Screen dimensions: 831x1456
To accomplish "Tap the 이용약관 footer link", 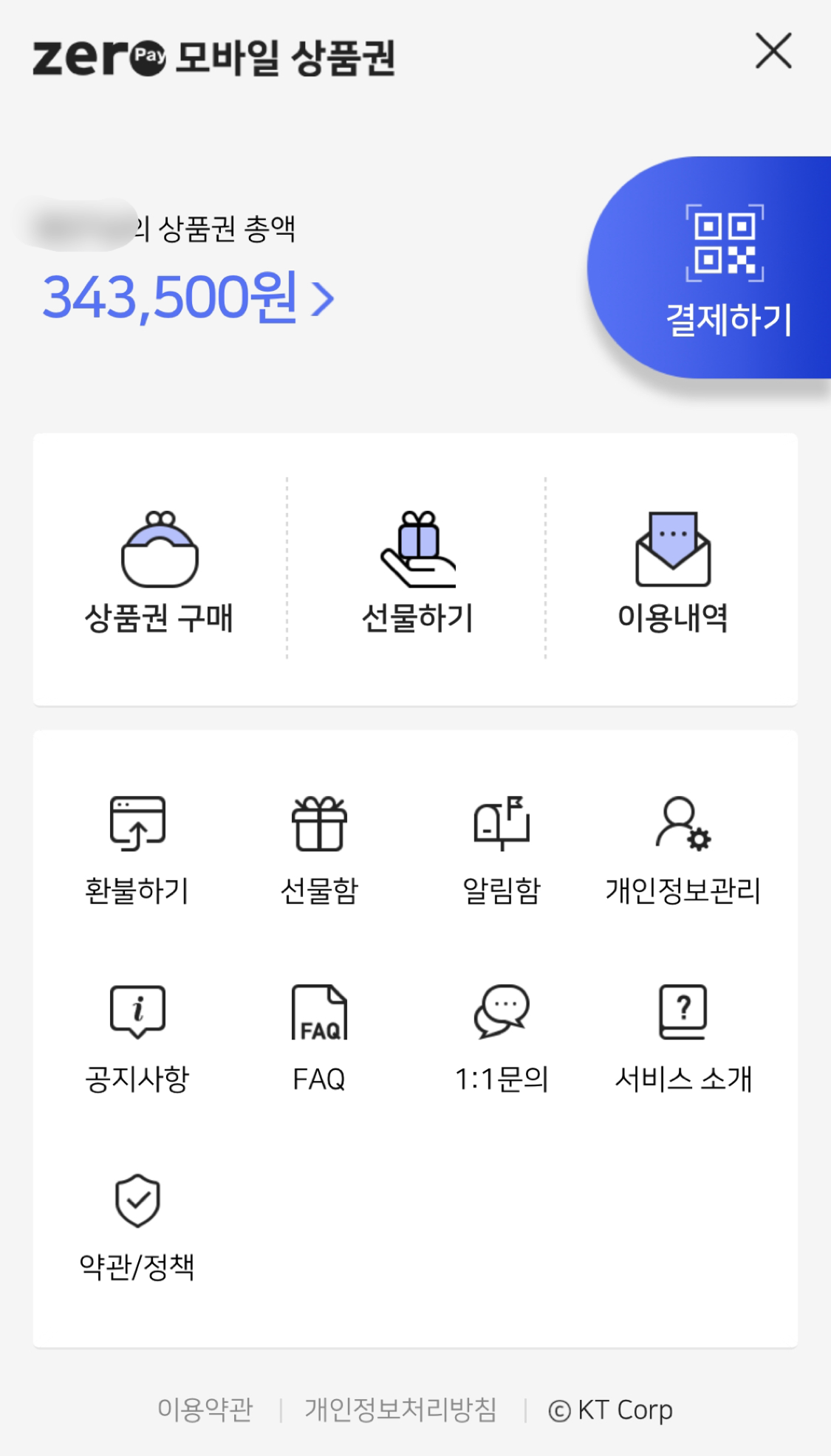I will tap(205, 1409).
